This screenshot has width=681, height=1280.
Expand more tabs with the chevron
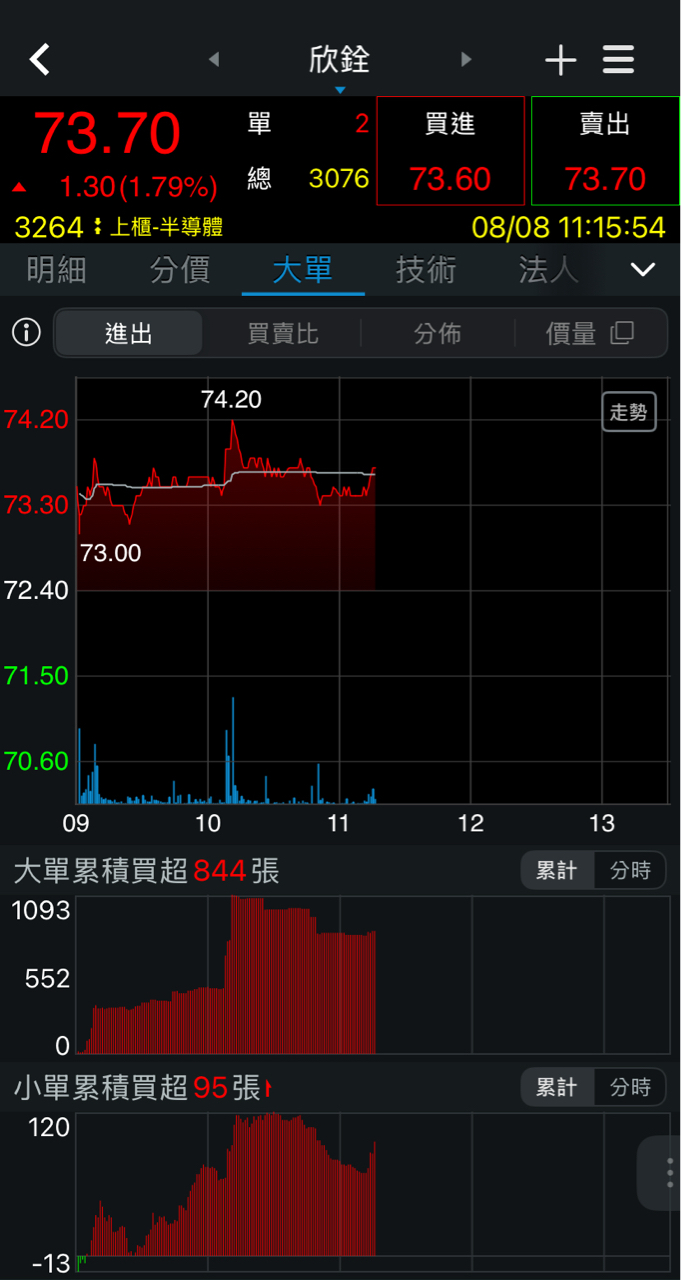[643, 270]
